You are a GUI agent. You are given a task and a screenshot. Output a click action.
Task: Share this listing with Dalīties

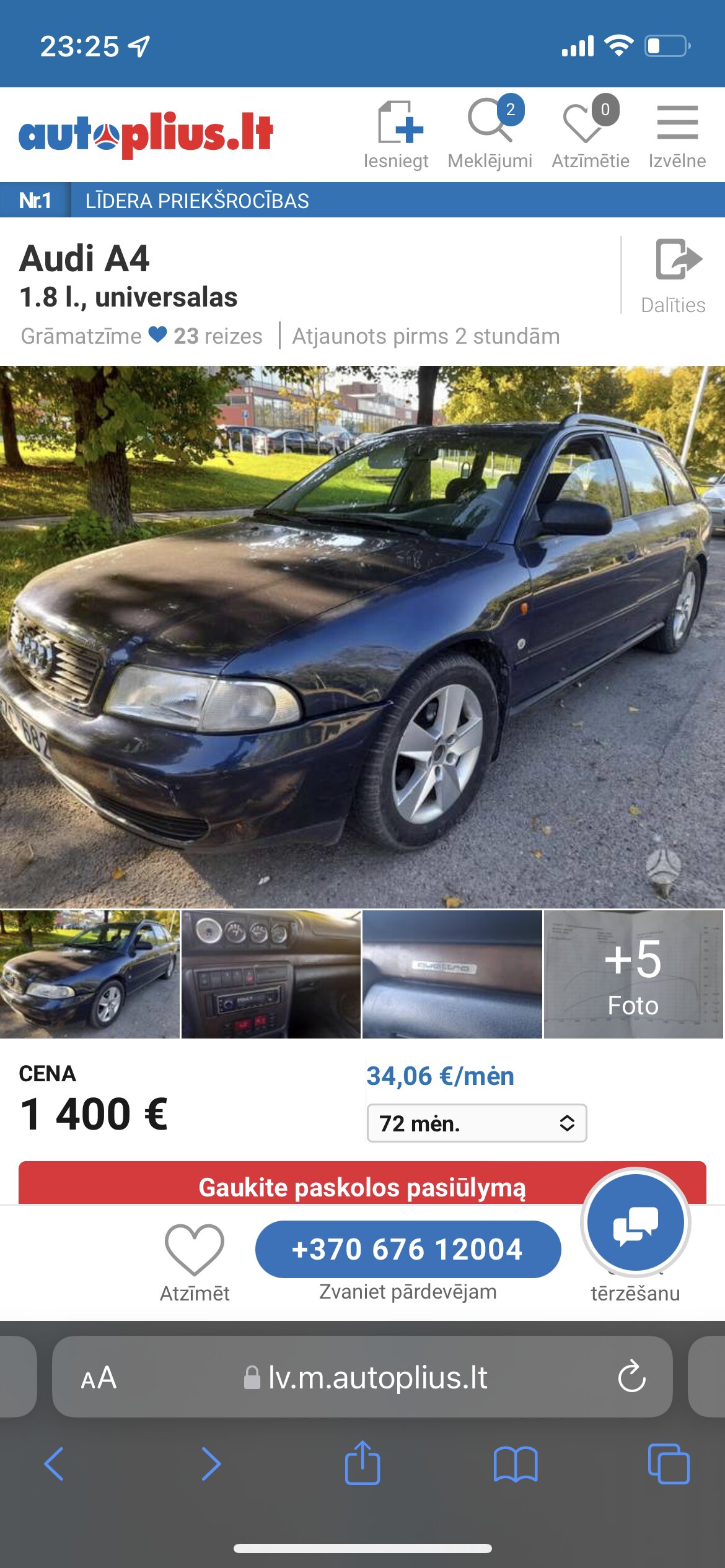(674, 276)
